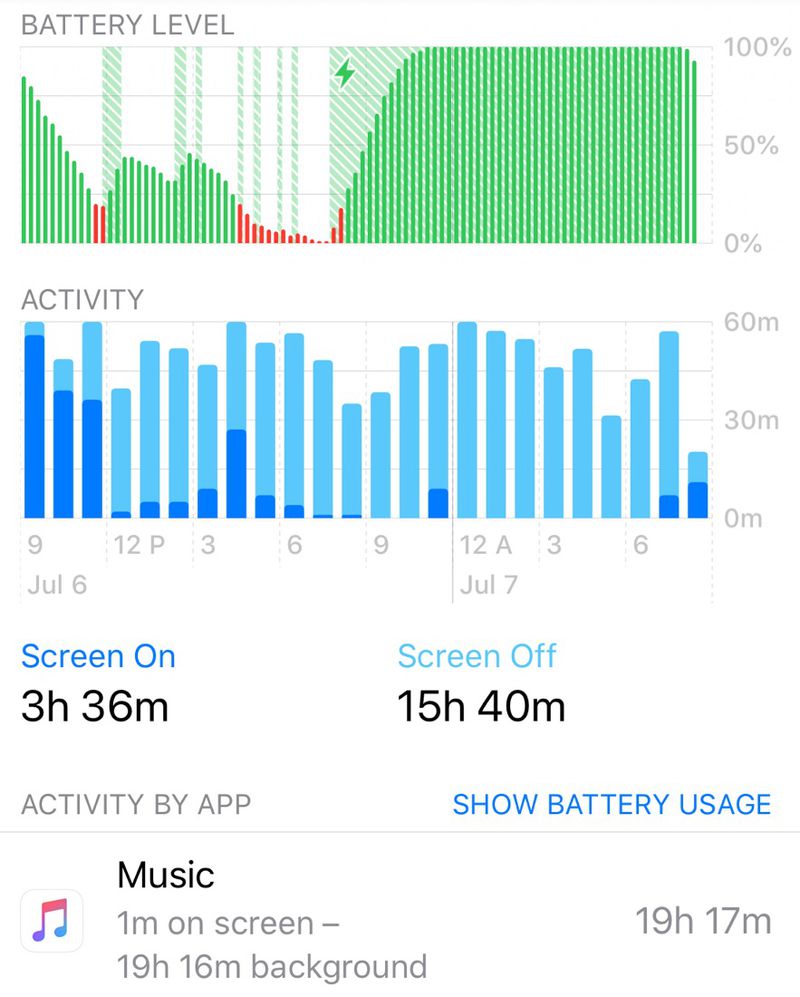
Task: Tap the 60m mark on the activity scale
Action: pos(750,322)
